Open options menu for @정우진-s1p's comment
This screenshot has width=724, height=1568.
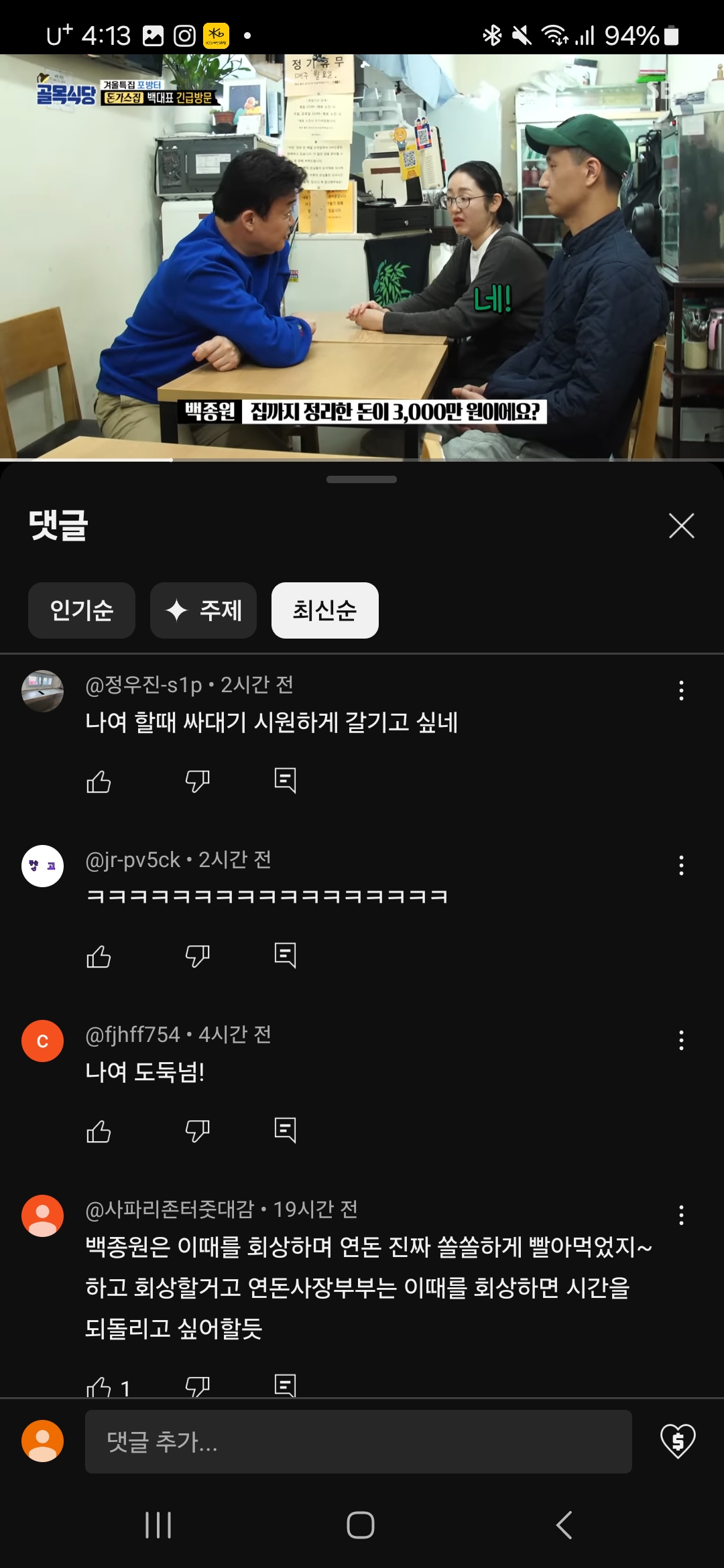[x=681, y=691]
